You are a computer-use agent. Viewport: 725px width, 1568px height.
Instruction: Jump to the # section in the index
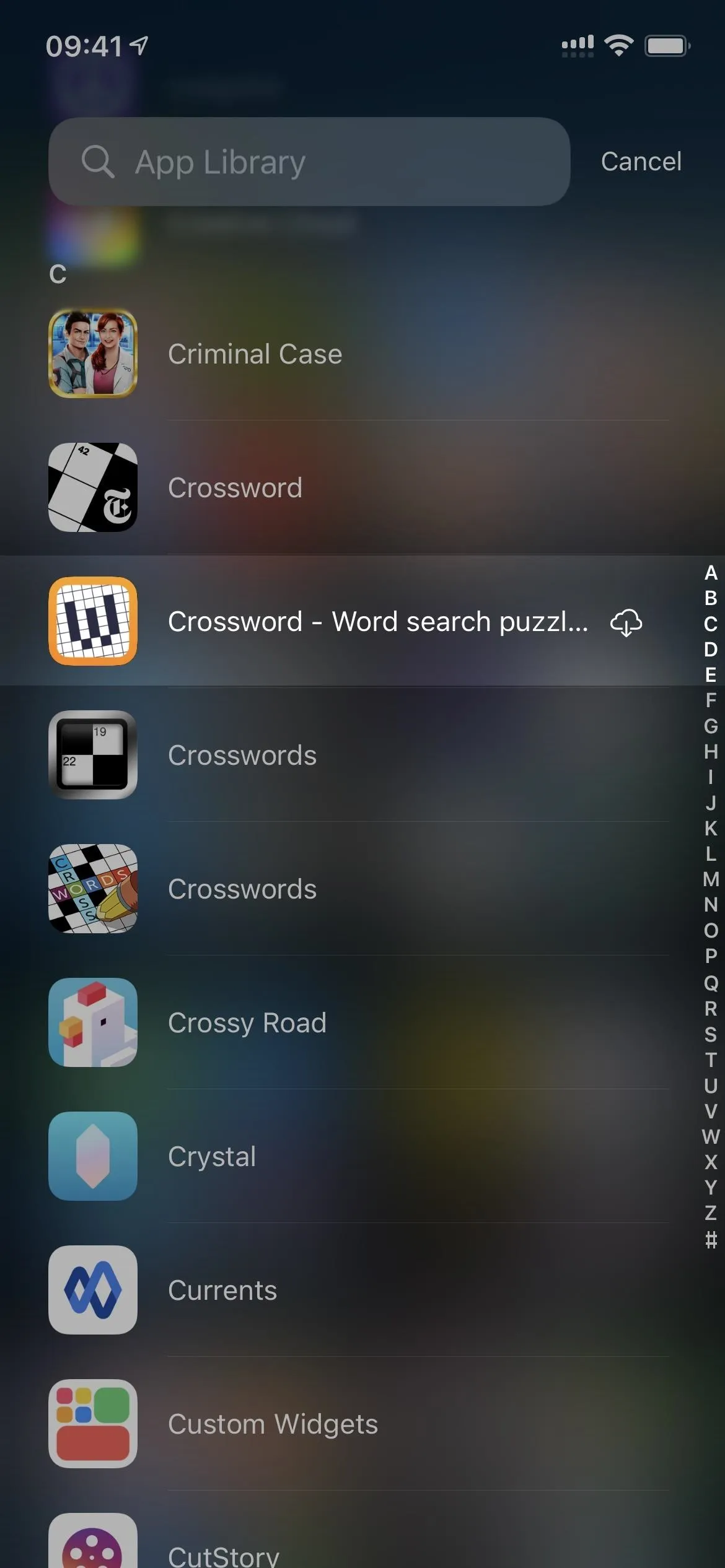[711, 1239]
